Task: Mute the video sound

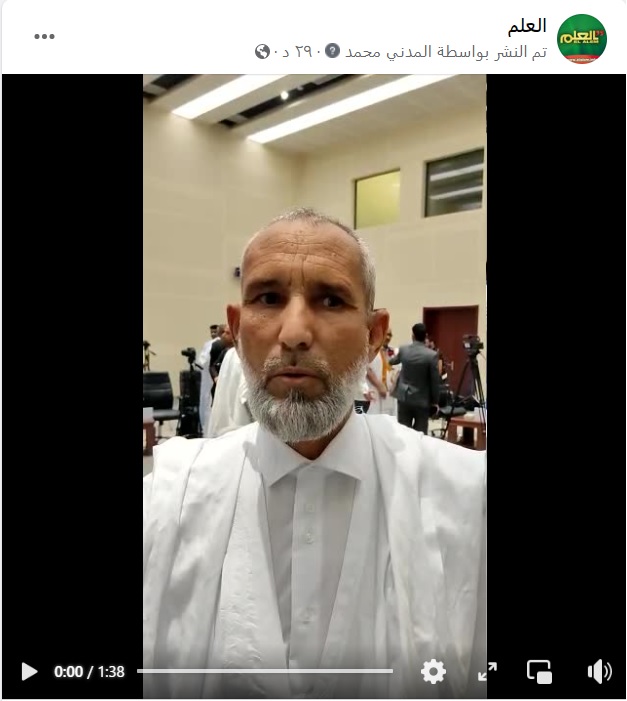Action: [599, 671]
